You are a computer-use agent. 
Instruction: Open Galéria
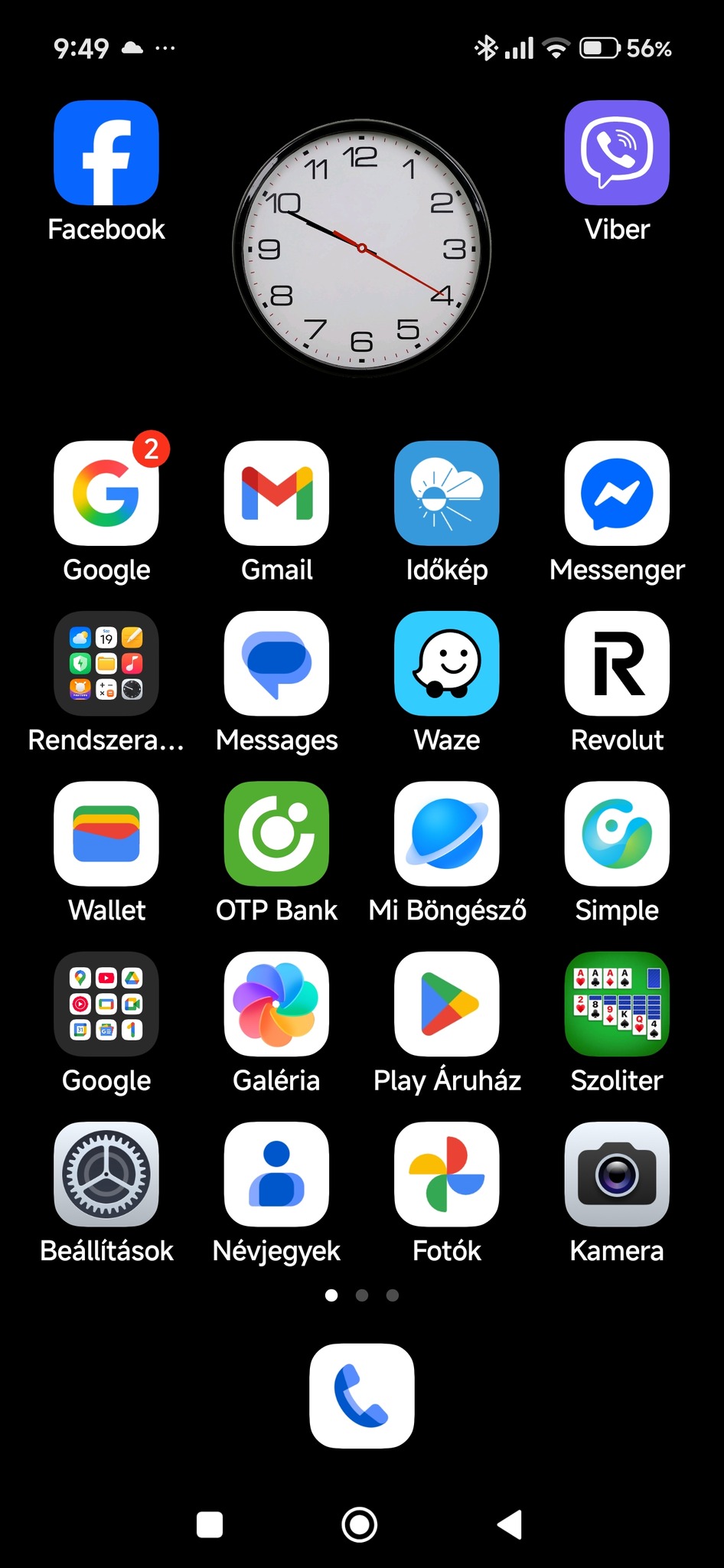click(x=276, y=1004)
